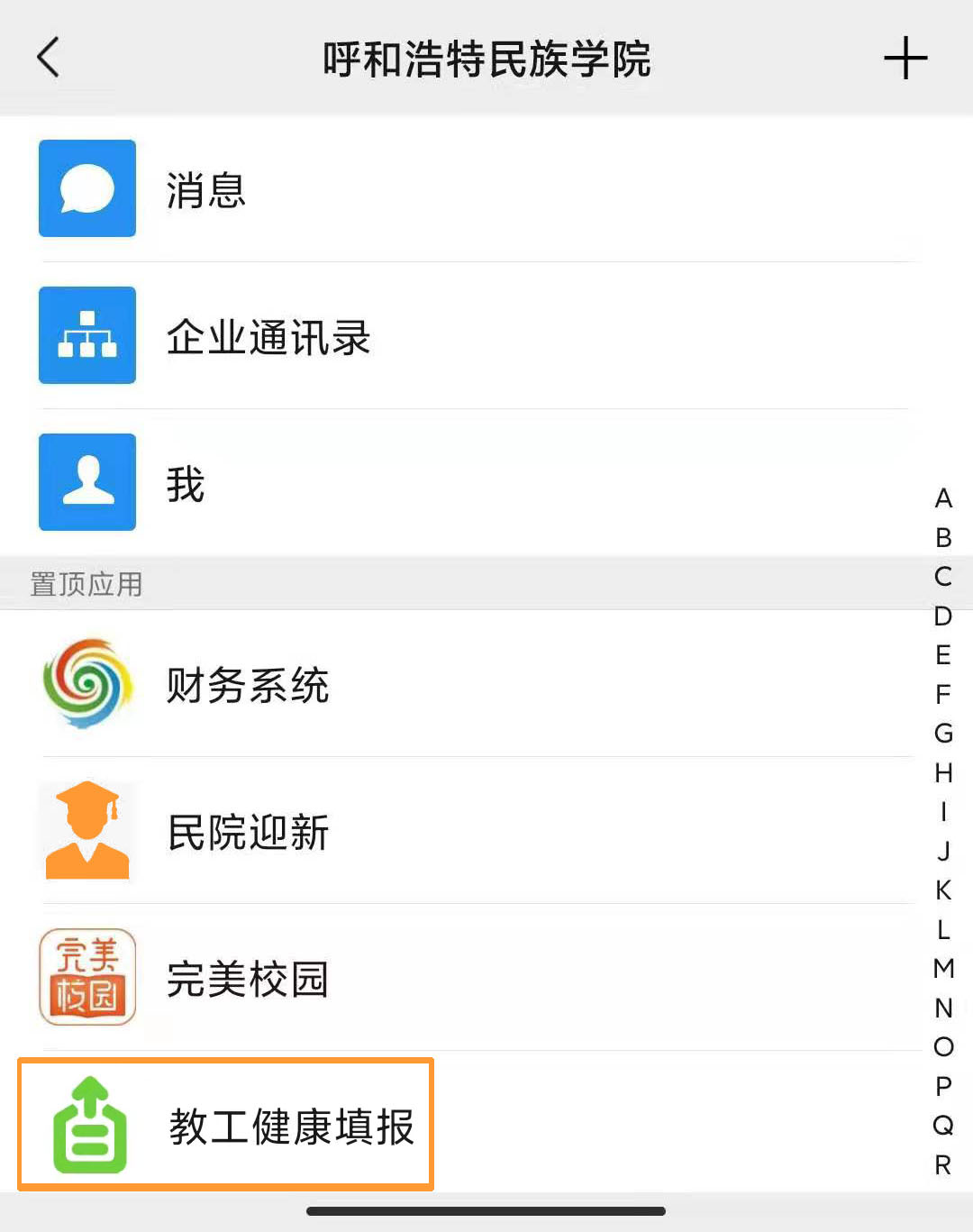Jump to letter A in the index

pos(943,498)
